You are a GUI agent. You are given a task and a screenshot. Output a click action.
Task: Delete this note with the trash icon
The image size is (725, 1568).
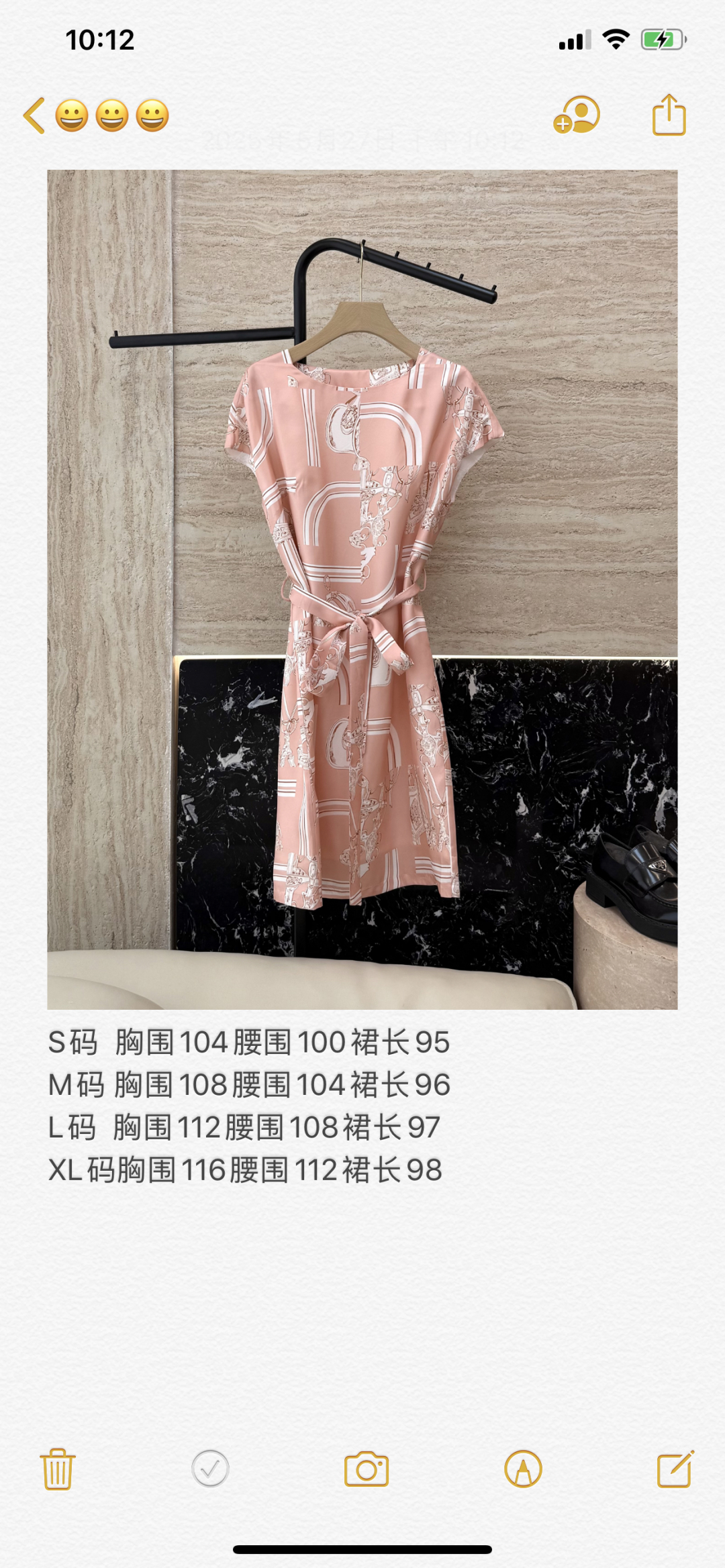pos(58,1469)
